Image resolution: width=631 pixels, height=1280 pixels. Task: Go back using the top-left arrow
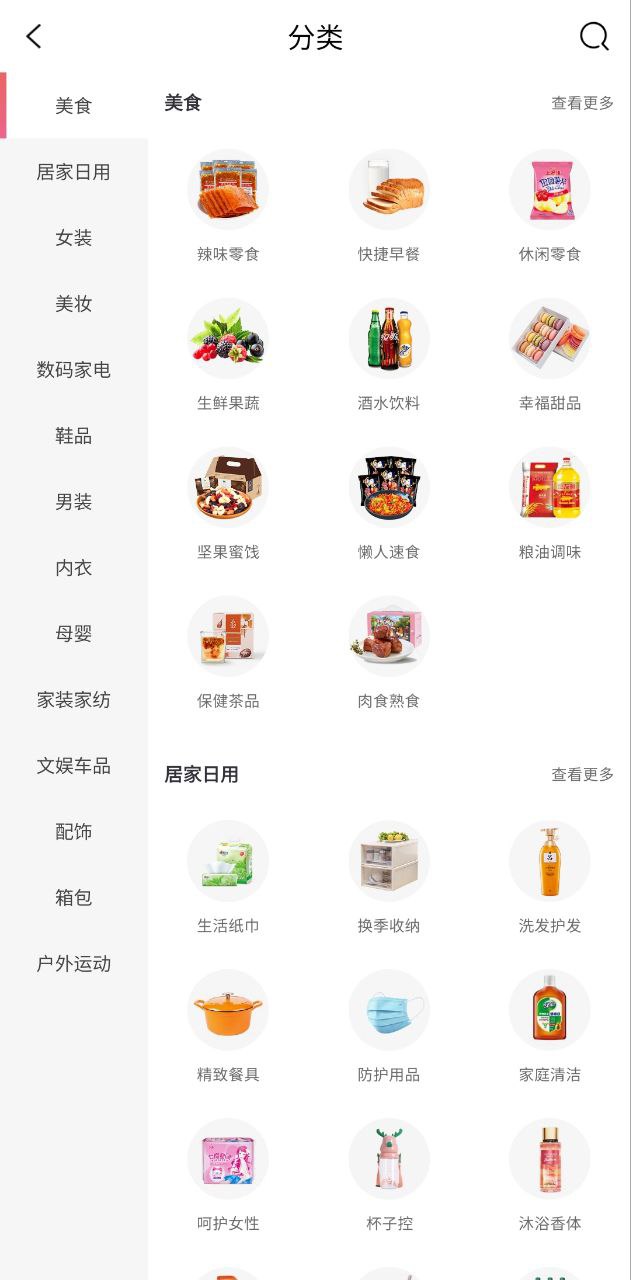coord(34,37)
